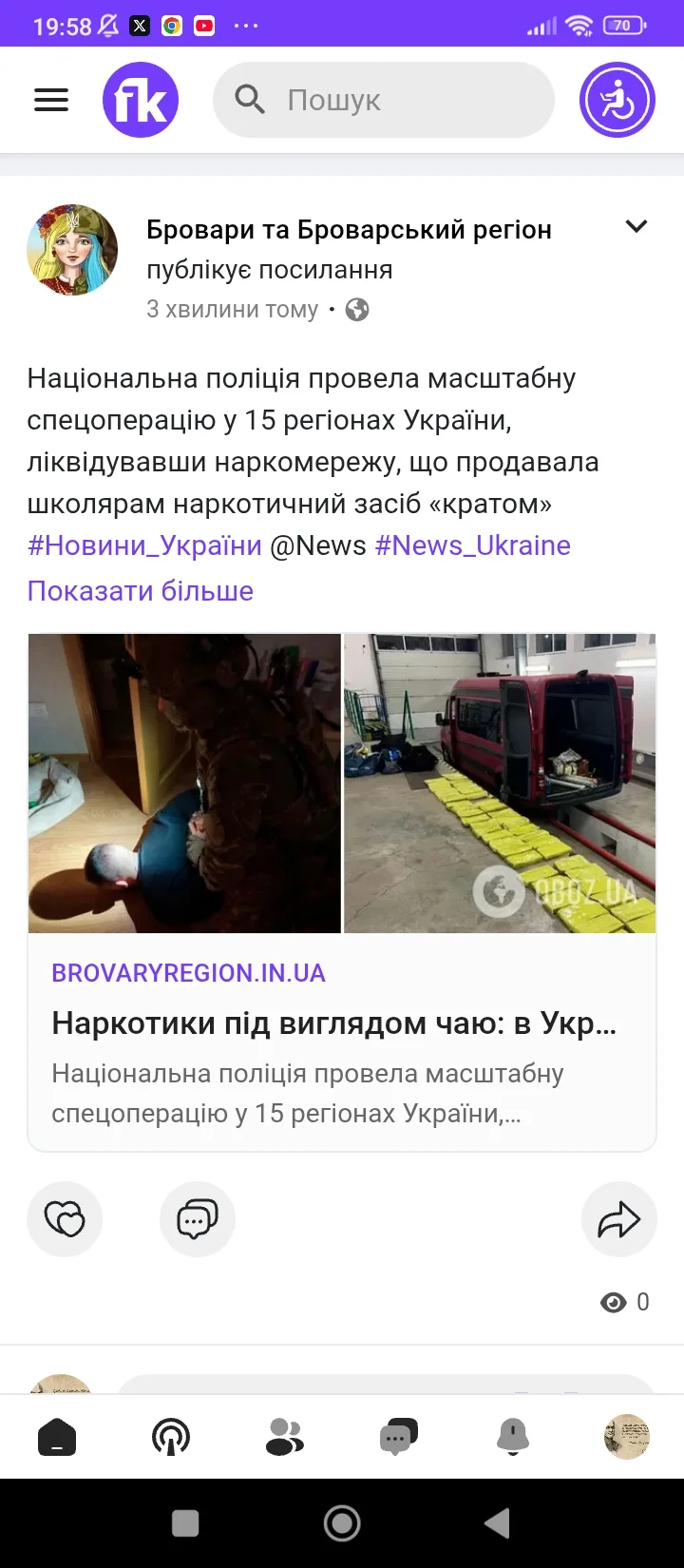Open Бровари та Броварський регіон profile
Viewport: 684px width, 1568px height.
tap(349, 230)
